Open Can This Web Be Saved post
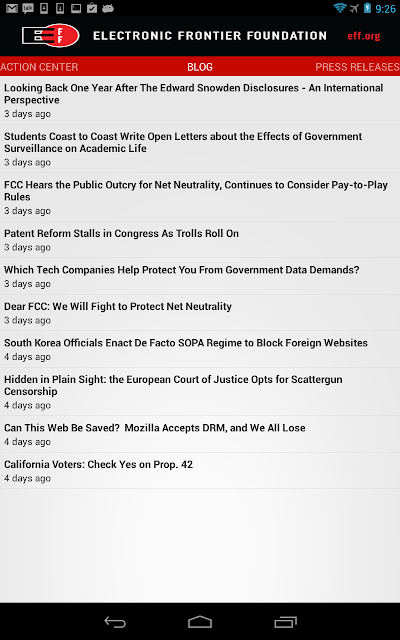The width and height of the screenshot is (400, 640). click(200, 434)
